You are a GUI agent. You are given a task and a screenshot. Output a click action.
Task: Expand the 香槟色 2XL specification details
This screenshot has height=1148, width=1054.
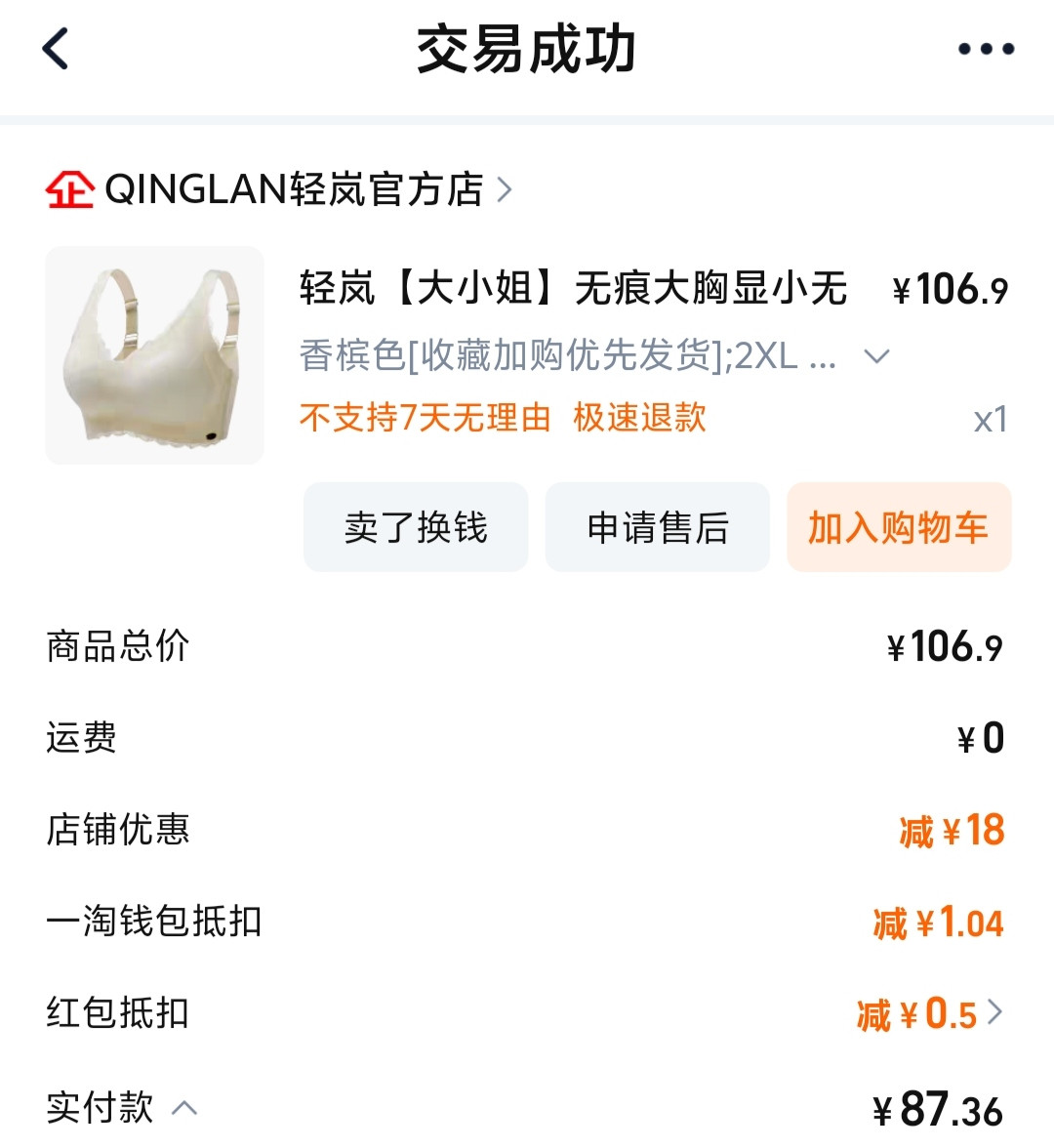(x=876, y=356)
